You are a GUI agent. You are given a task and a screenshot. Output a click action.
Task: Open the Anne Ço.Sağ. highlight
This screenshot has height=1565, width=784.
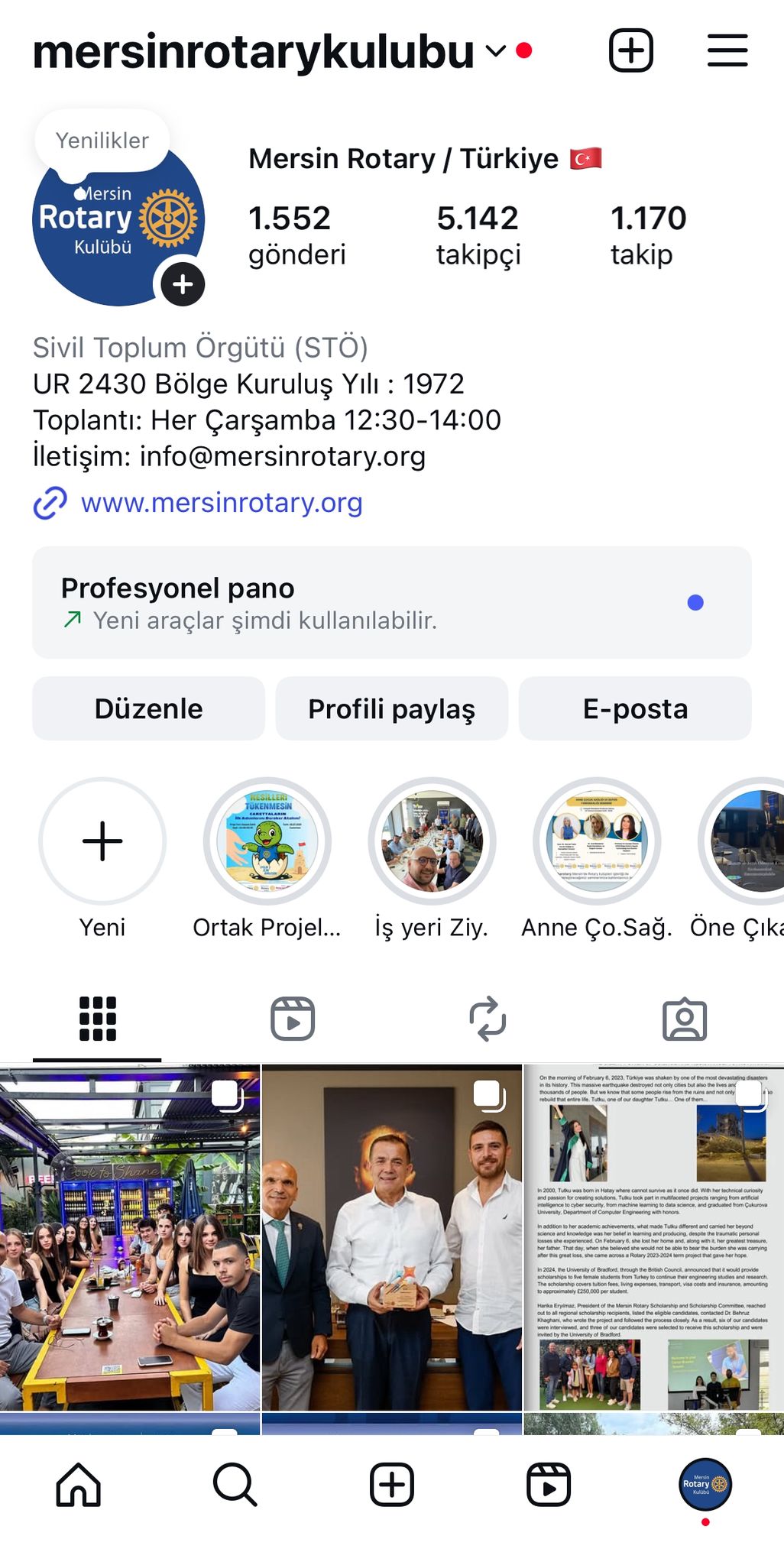pyautogui.click(x=597, y=841)
